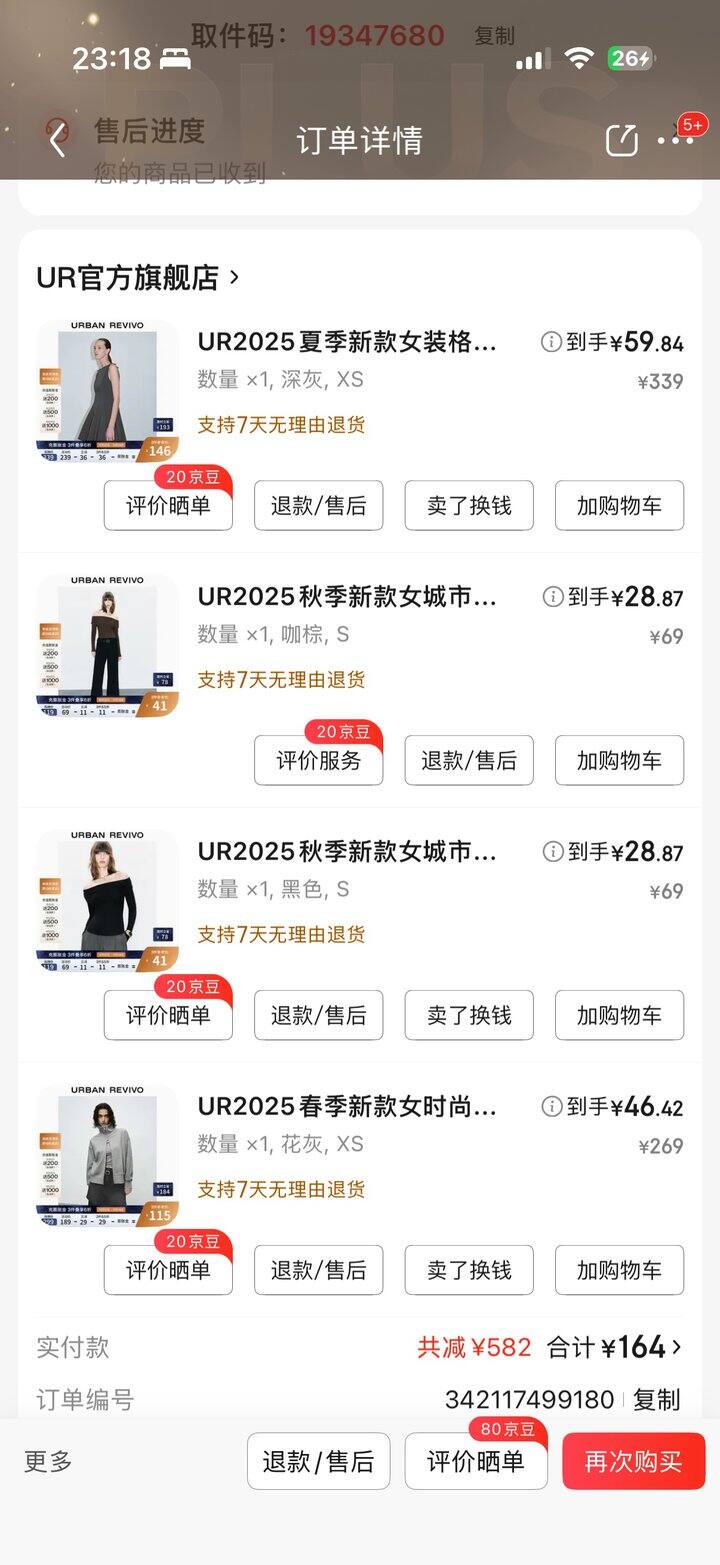Share this order
The height and width of the screenshot is (1565, 720).
[621, 140]
